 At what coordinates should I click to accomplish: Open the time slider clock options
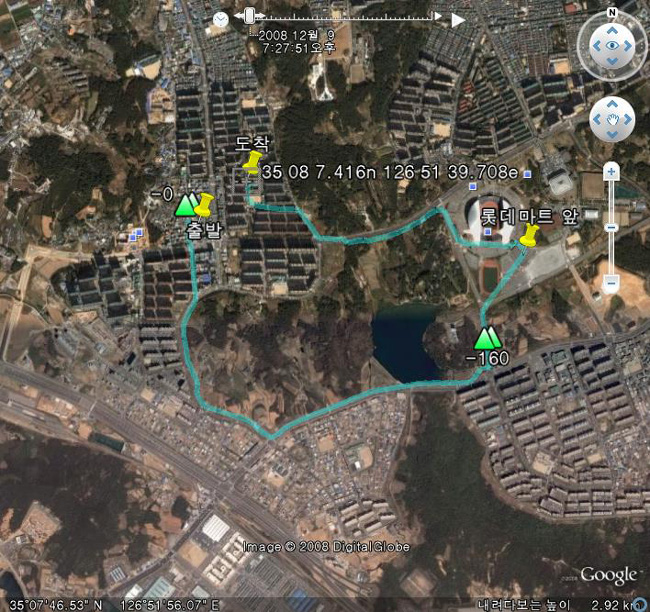tap(220, 19)
